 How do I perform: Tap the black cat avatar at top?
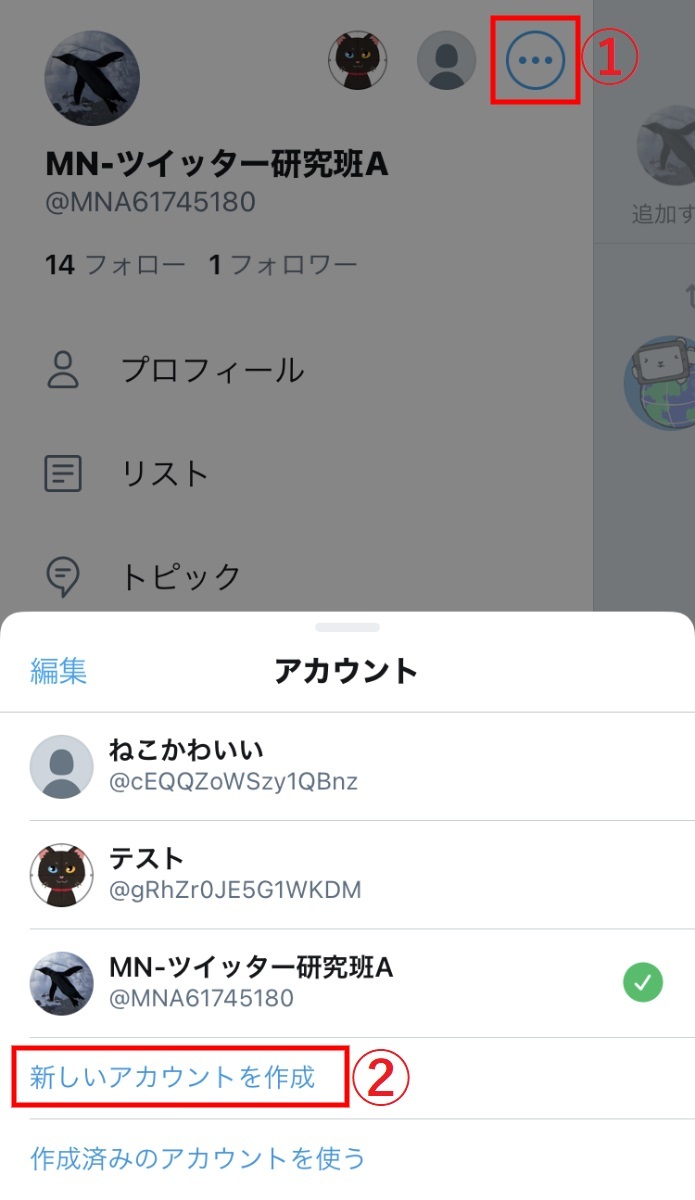click(358, 61)
